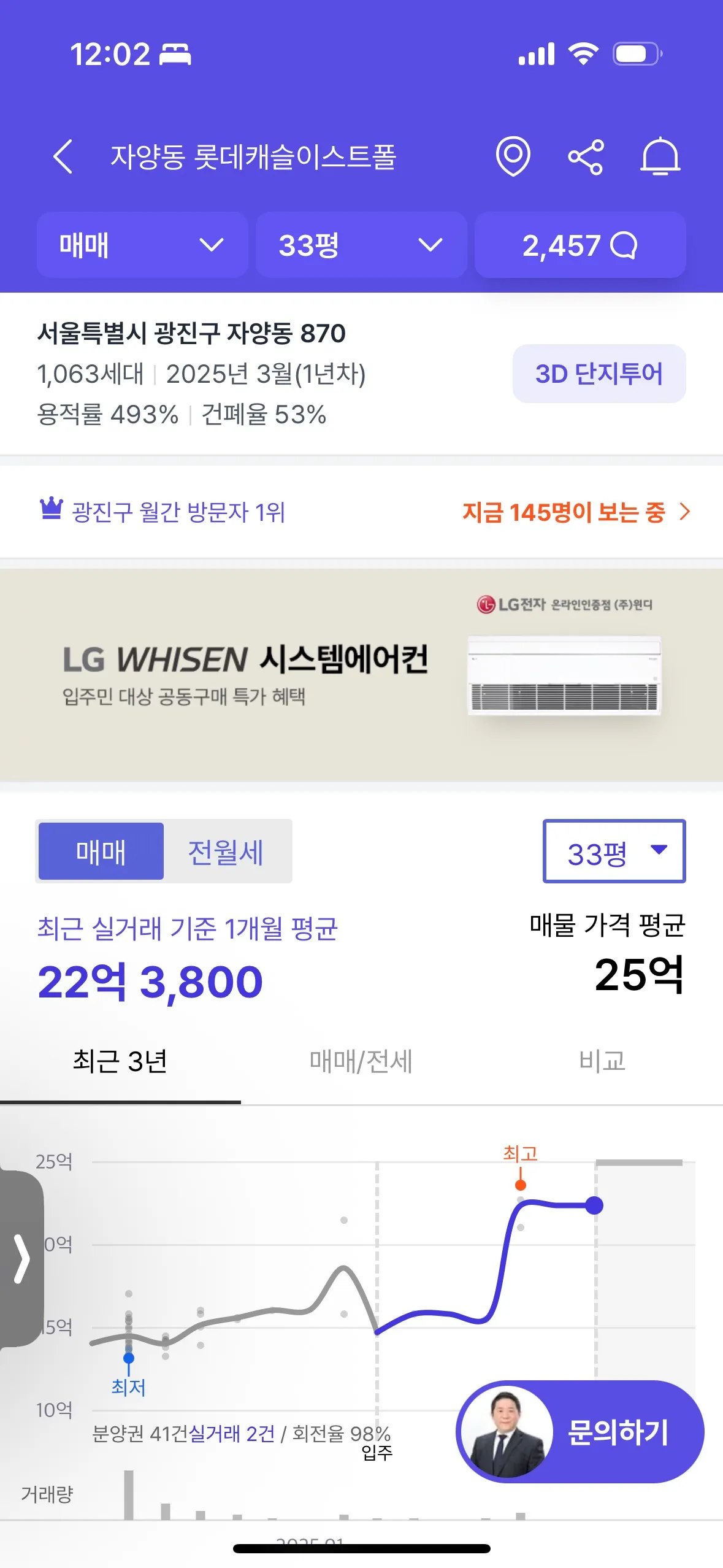Screen dimensions: 723x1568
Task: Contact the agent via 문의하기
Action: [580, 1432]
